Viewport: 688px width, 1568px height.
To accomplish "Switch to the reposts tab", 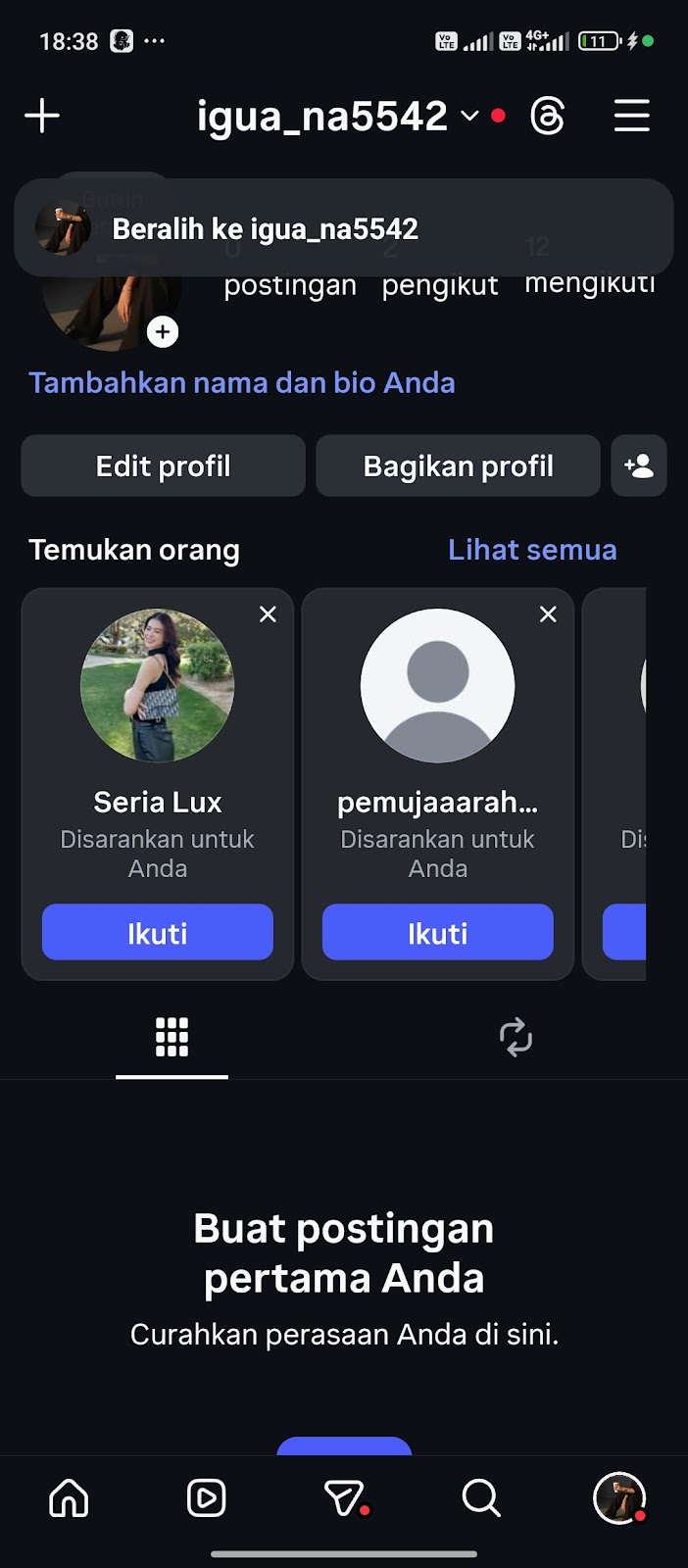I will click(x=516, y=1037).
